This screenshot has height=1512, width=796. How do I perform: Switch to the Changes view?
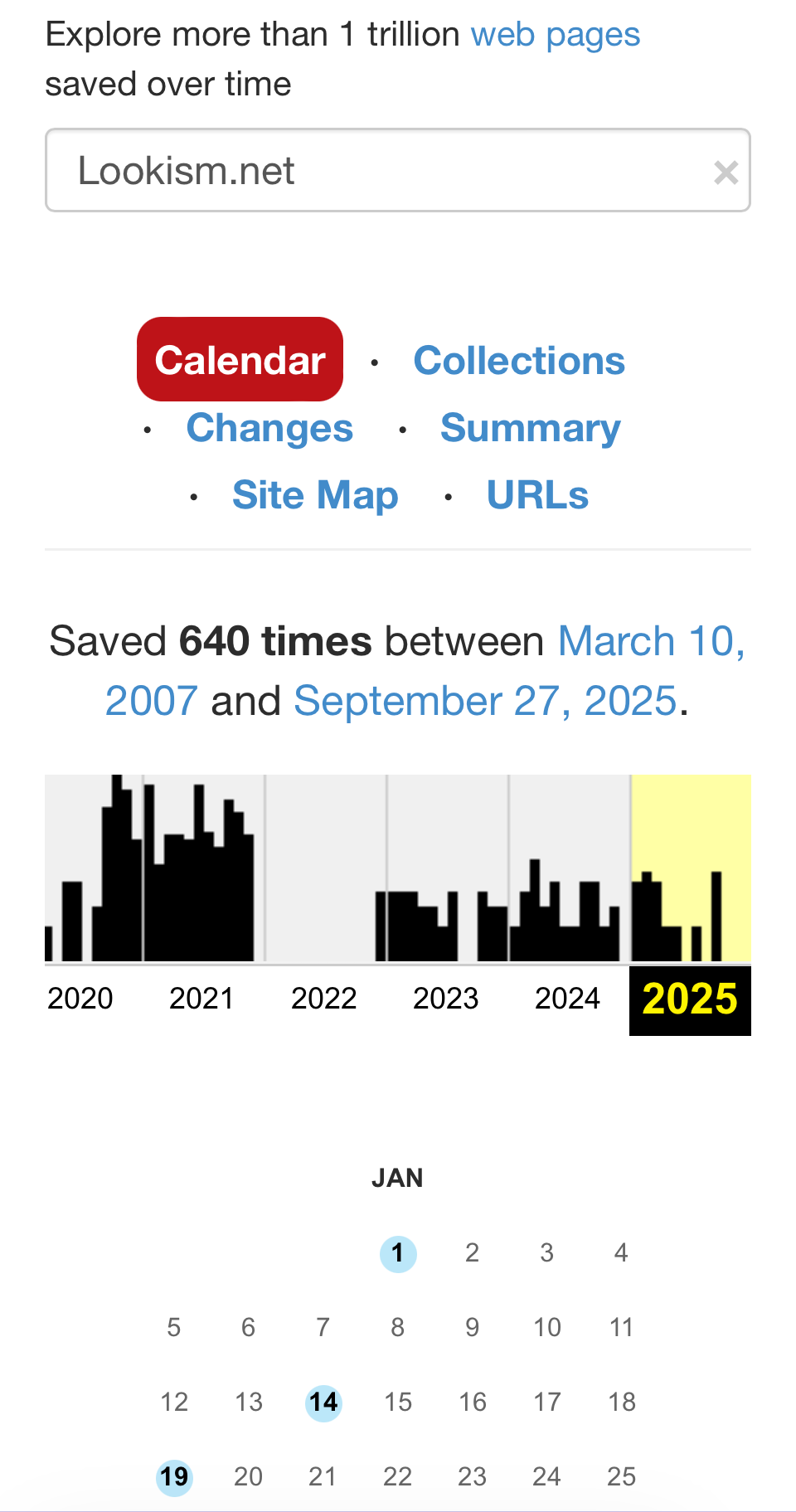click(269, 428)
